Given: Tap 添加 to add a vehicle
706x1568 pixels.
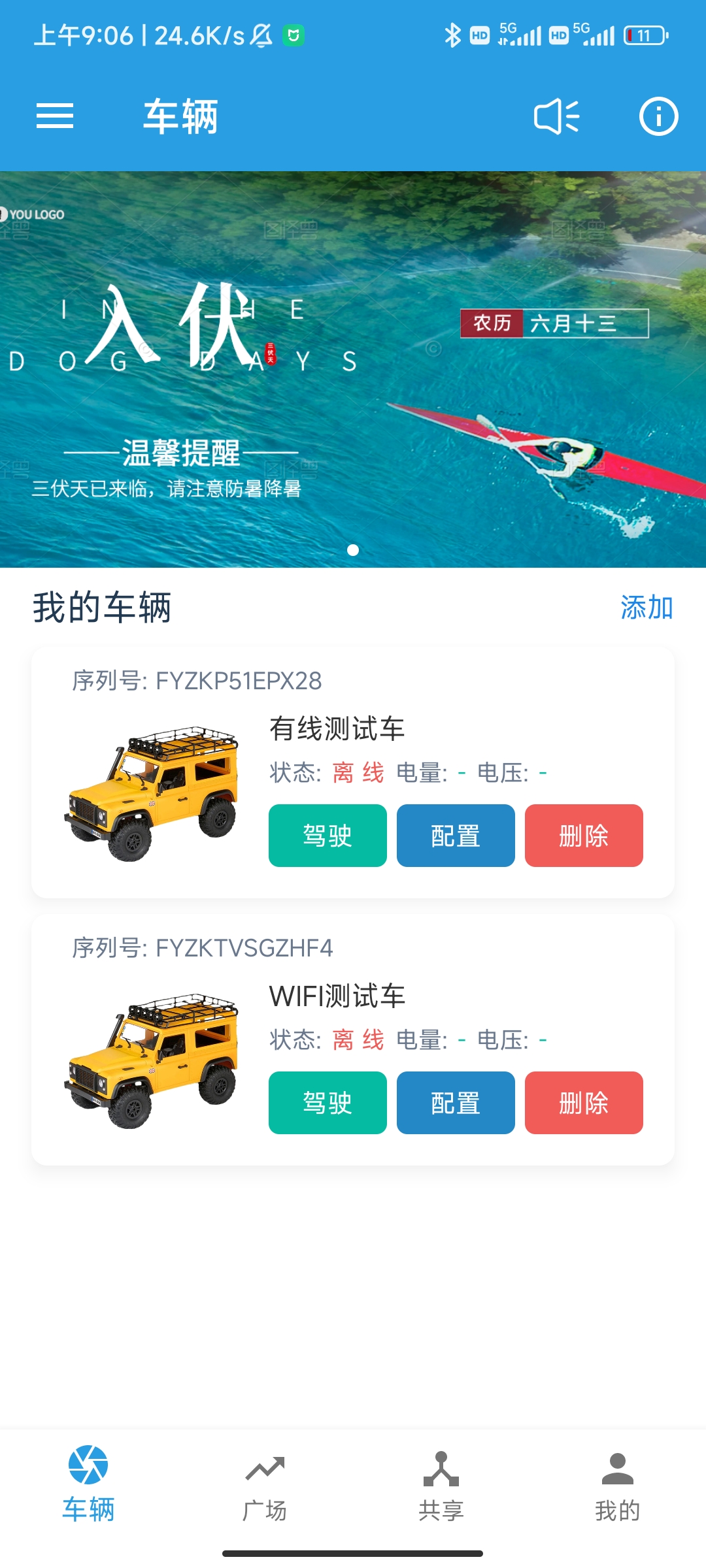Looking at the screenshot, I should (646, 608).
